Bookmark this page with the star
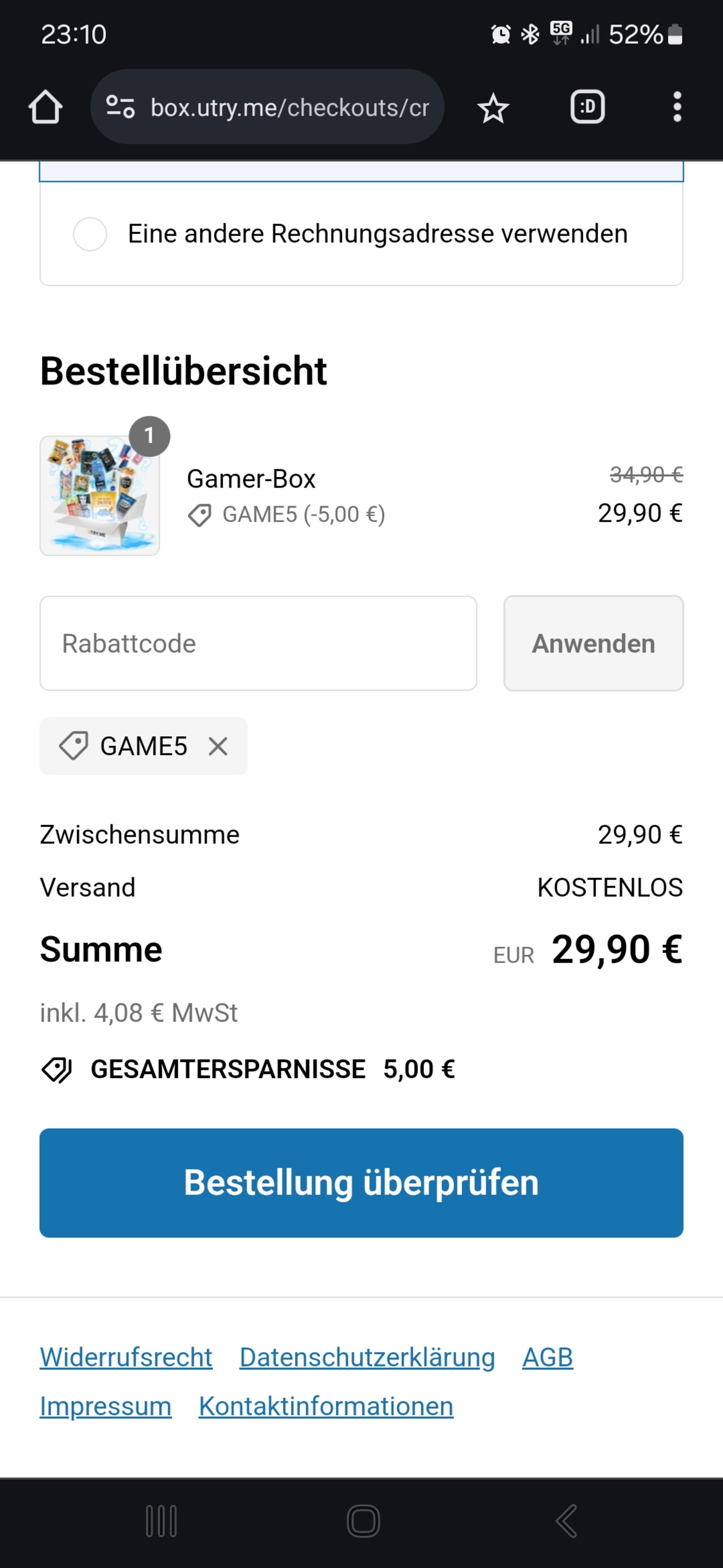The height and width of the screenshot is (1568, 723). (493, 108)
